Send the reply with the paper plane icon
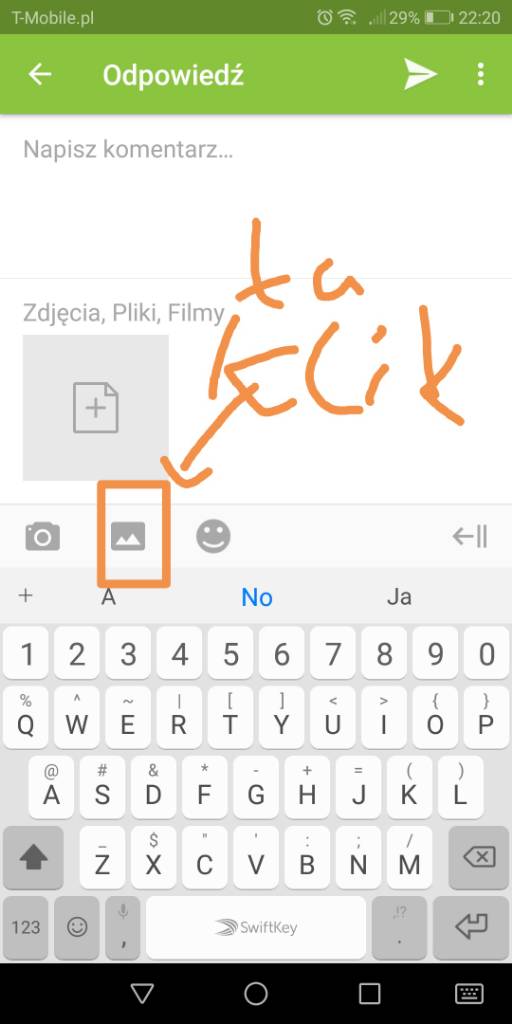The height and width of the screenshot is (1024, 512). click(x=420, y=74)
